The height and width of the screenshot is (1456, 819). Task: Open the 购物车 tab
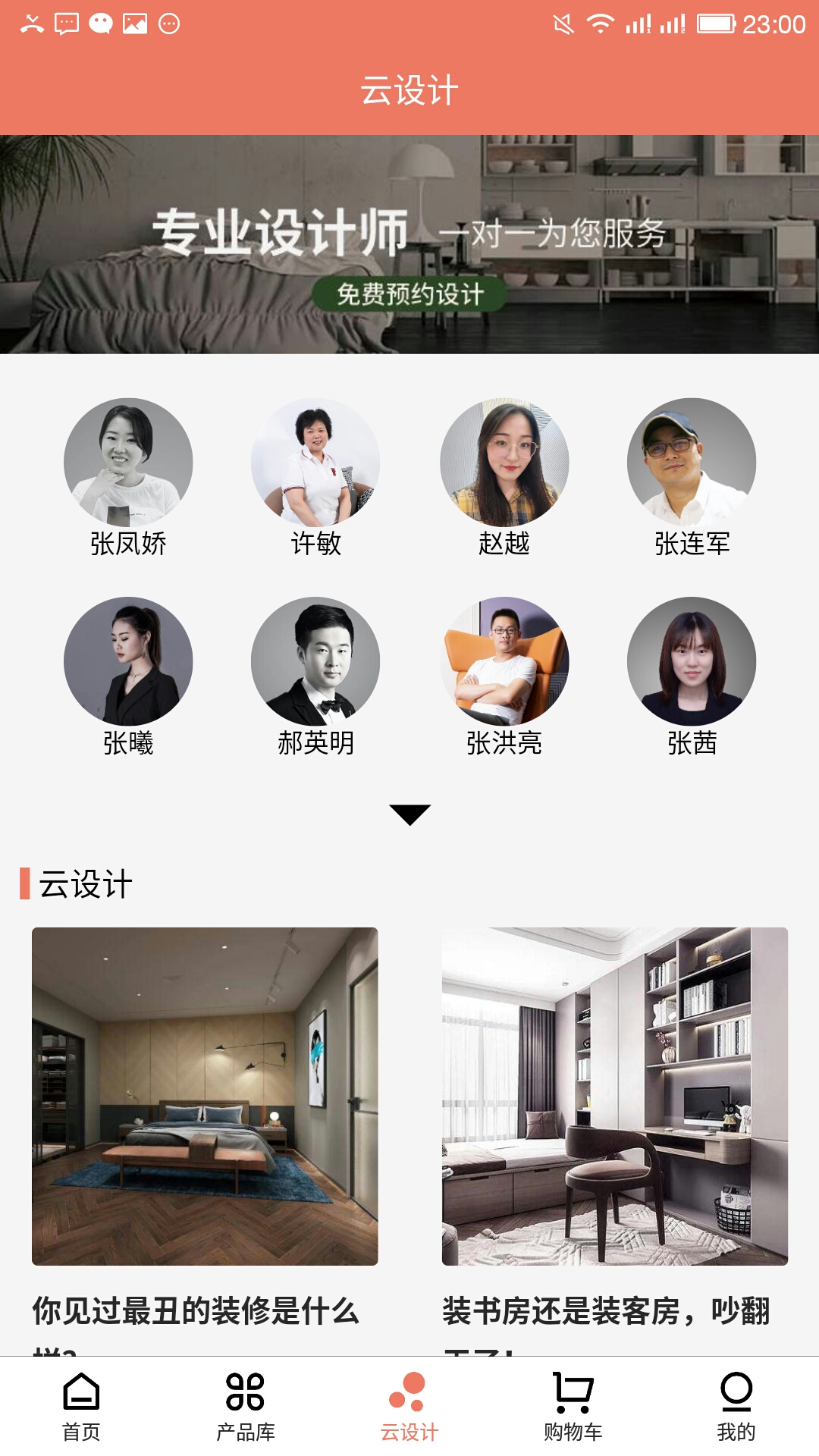coord(573,1407)
